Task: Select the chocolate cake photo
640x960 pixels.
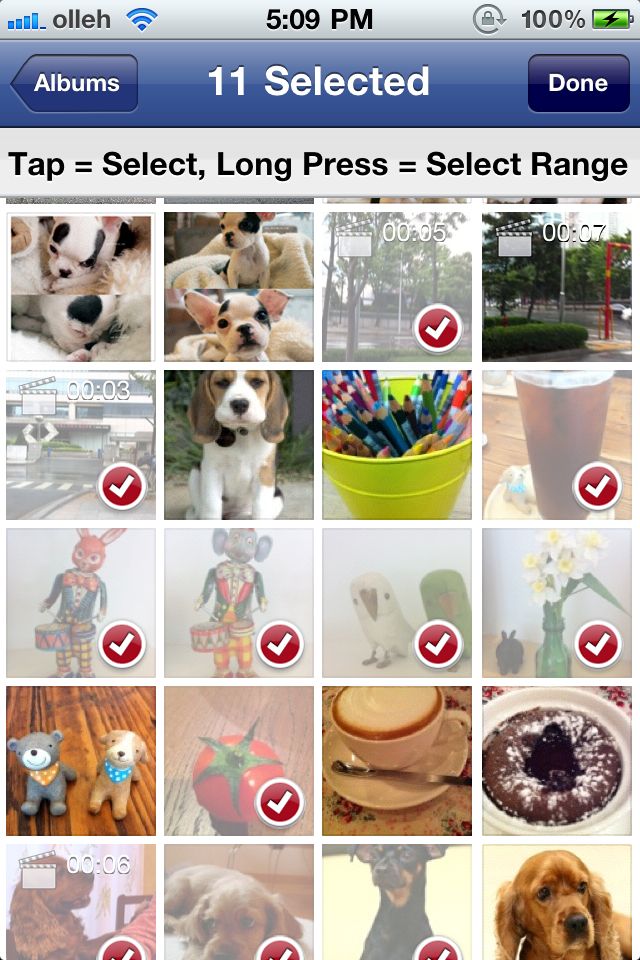Action: click(x=556, y=761)
